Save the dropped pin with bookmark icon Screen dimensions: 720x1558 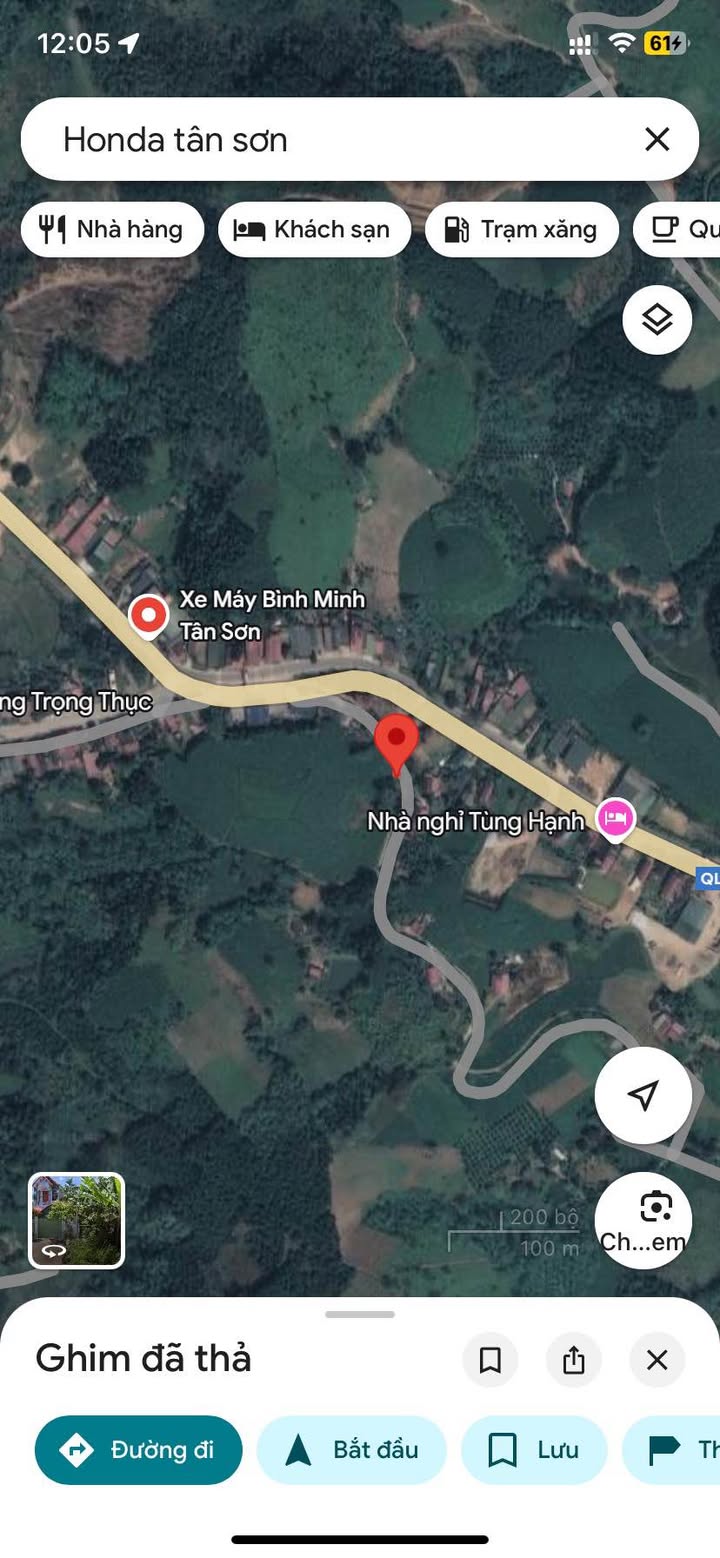click(x=490, y=1360)
